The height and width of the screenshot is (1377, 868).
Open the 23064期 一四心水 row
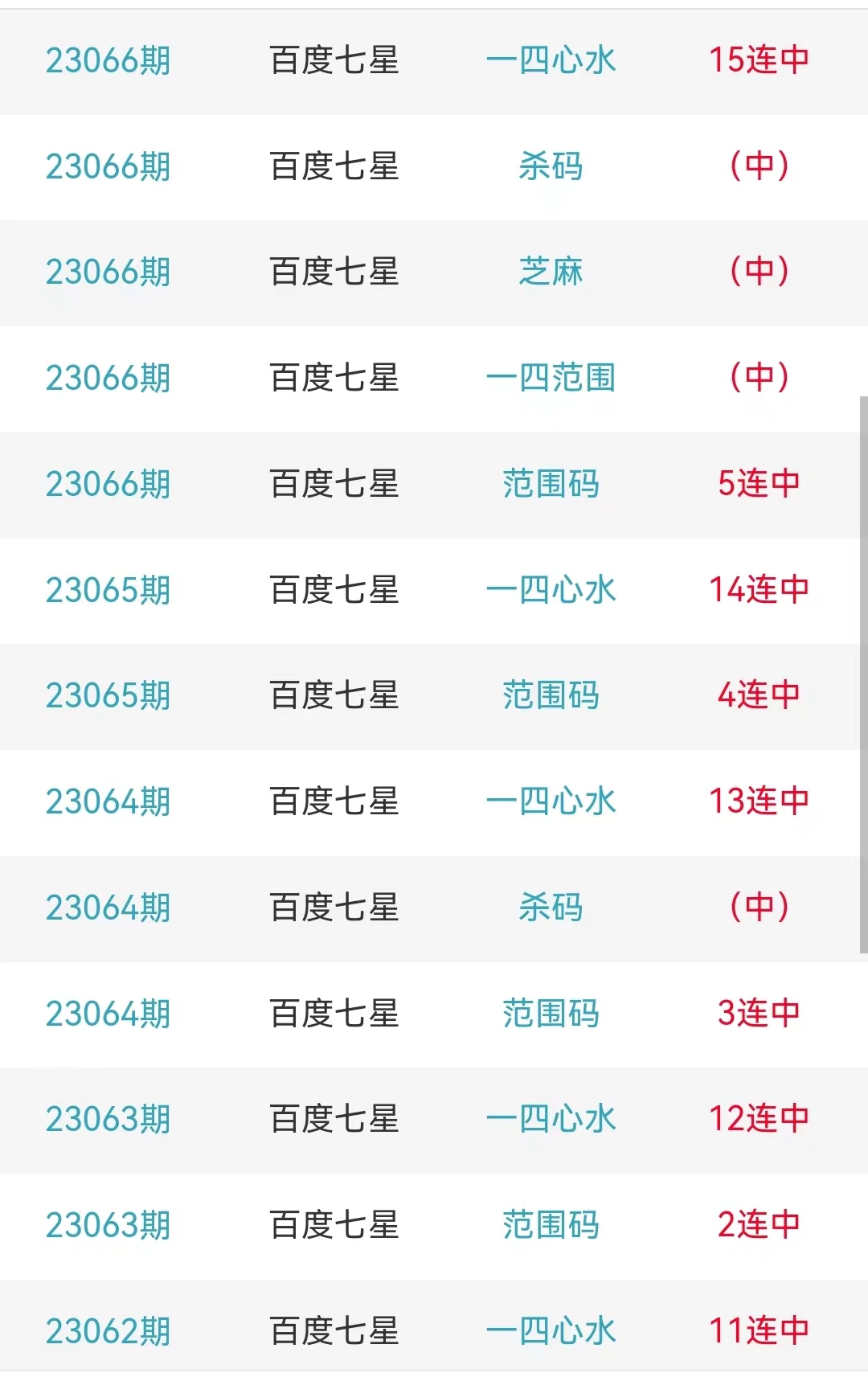click(x=551, y=801)
